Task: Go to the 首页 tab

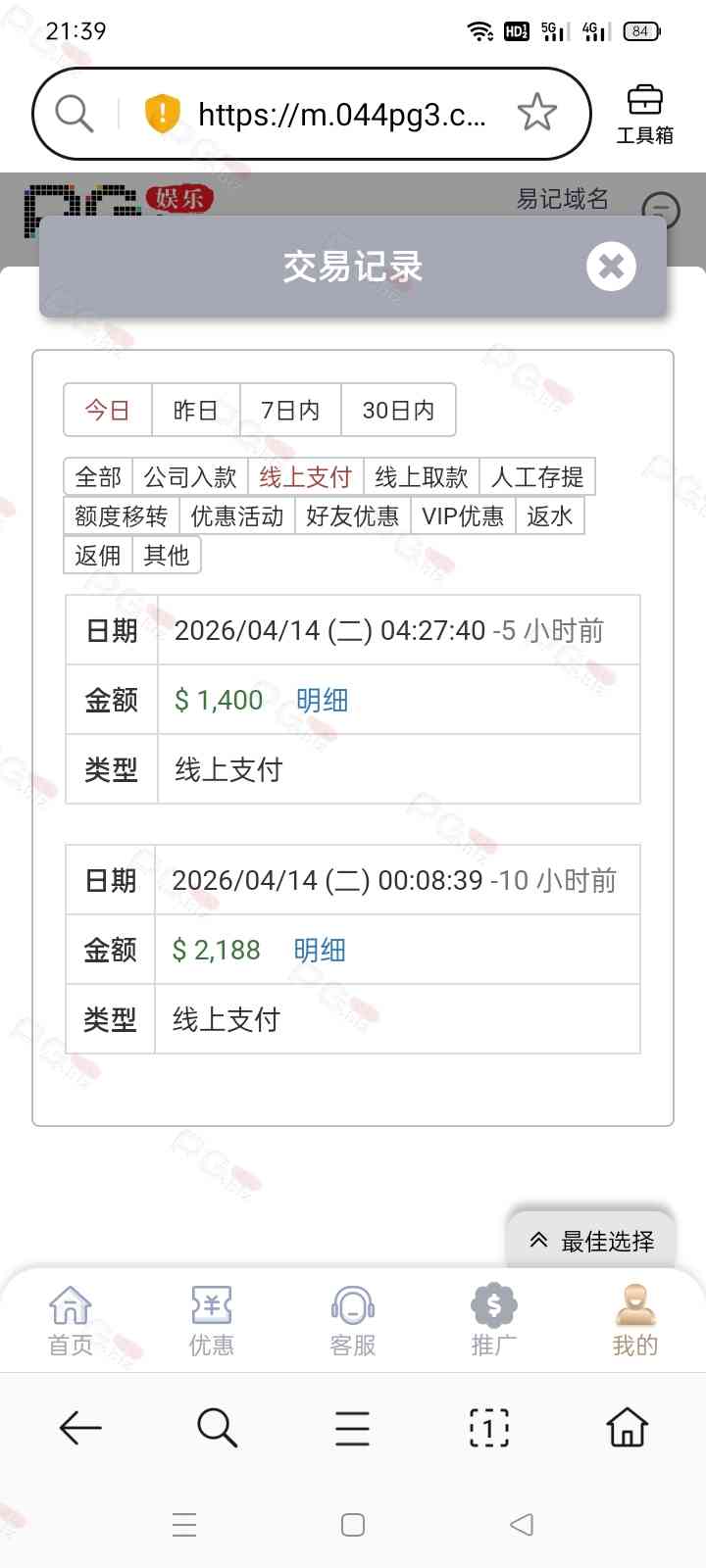Action: coord(71,1320)
